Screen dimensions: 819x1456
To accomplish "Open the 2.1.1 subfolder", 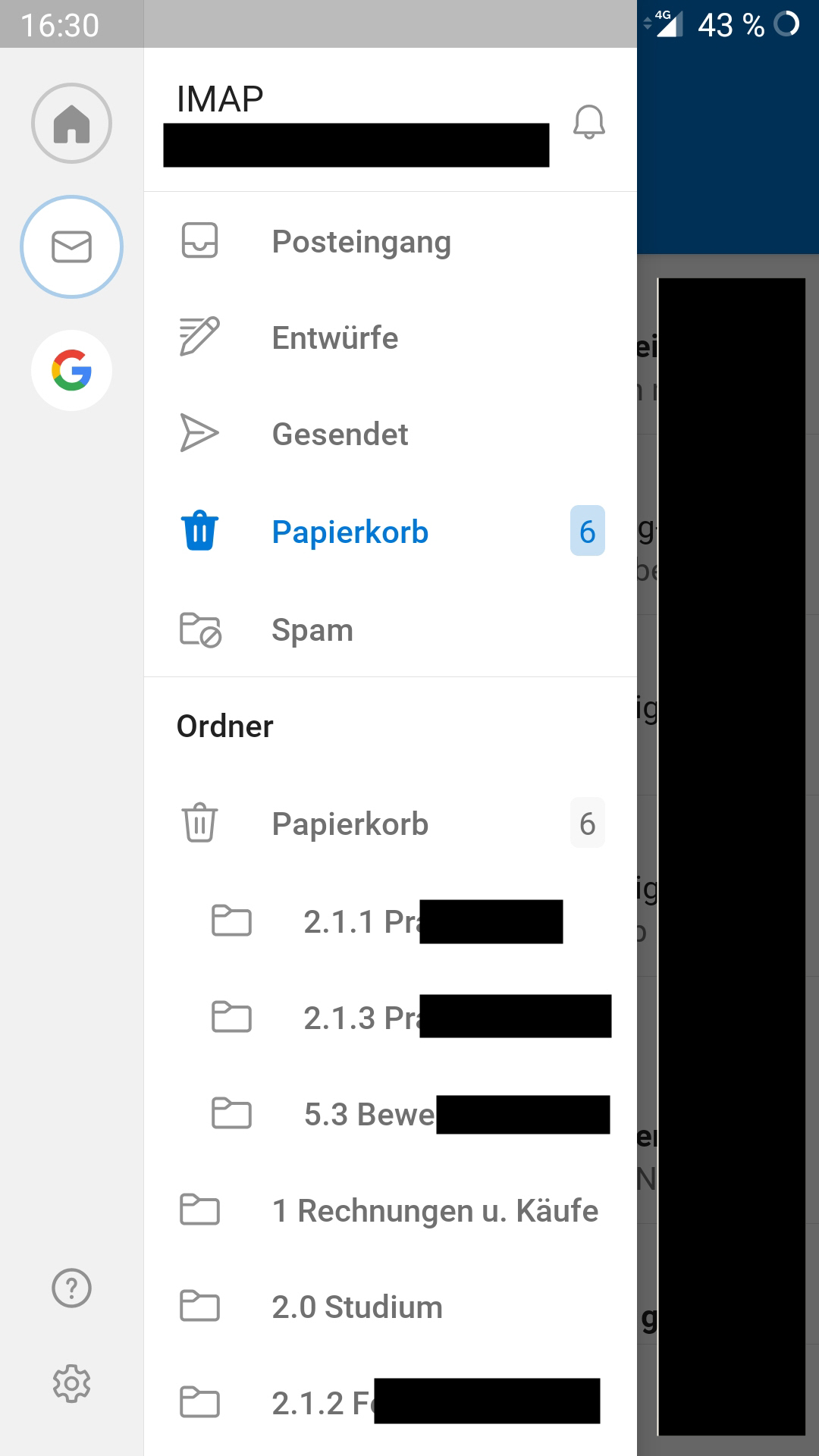I will 361,921.
